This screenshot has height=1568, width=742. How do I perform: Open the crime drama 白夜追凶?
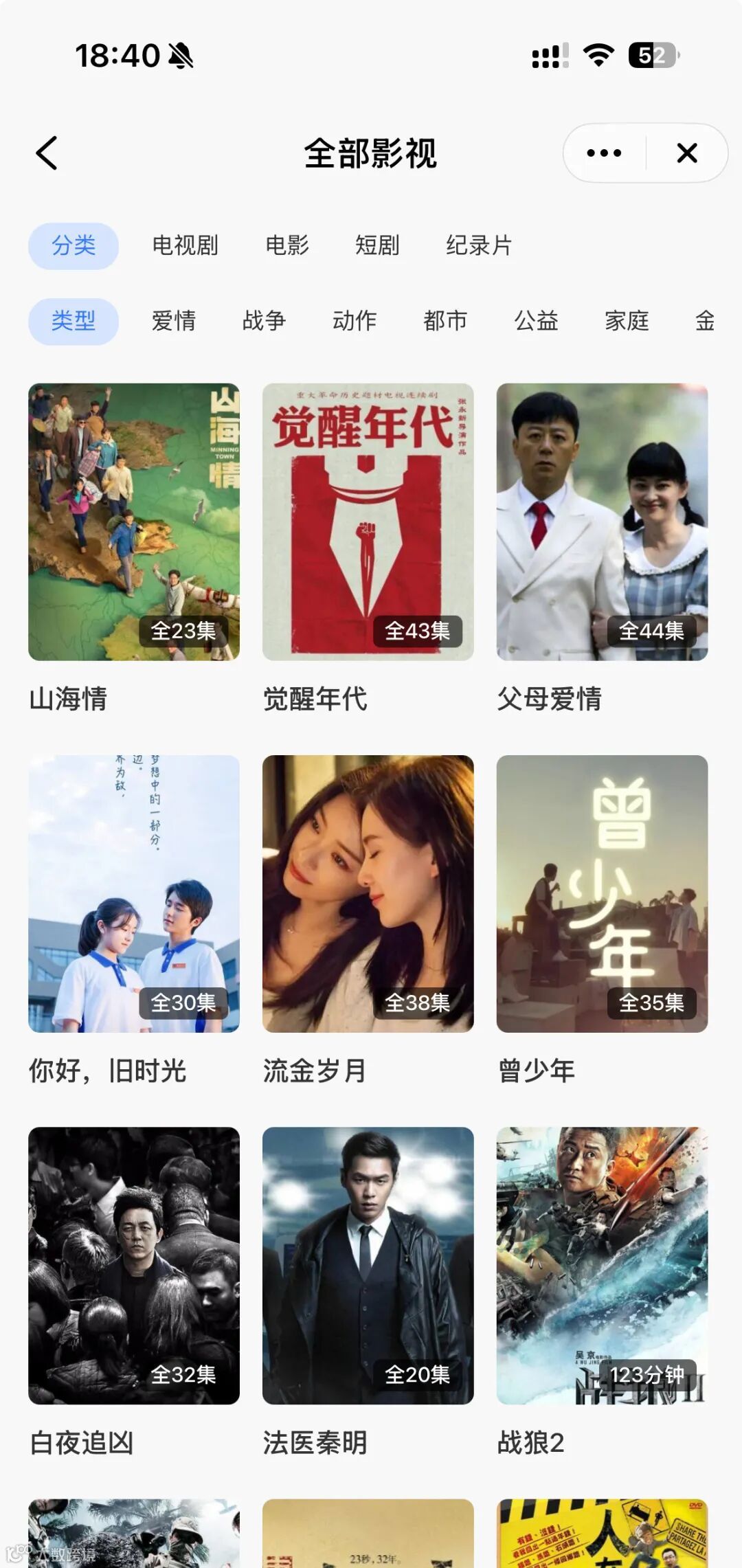click(134, 1266)
